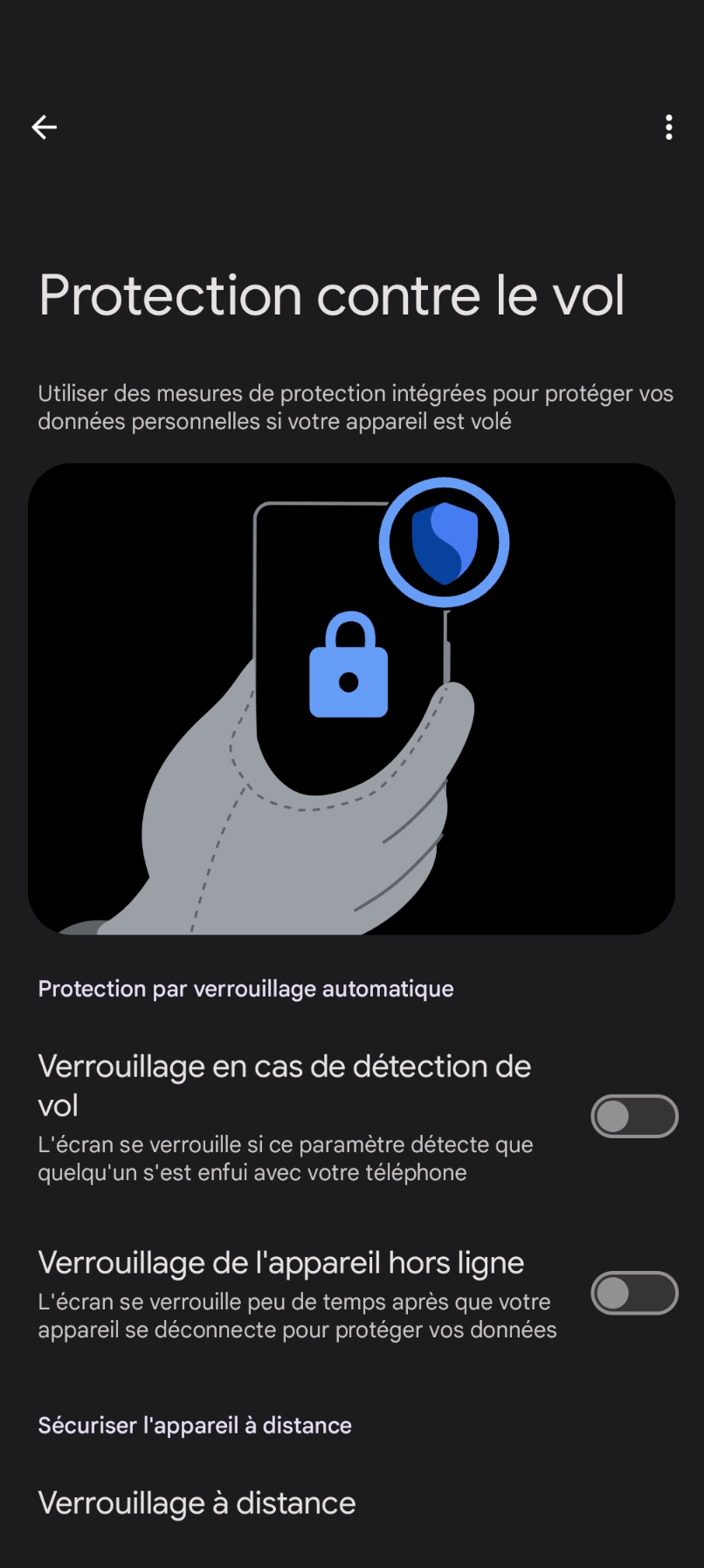Open Verrouillage à distance settings

(x=197, y=1503)
